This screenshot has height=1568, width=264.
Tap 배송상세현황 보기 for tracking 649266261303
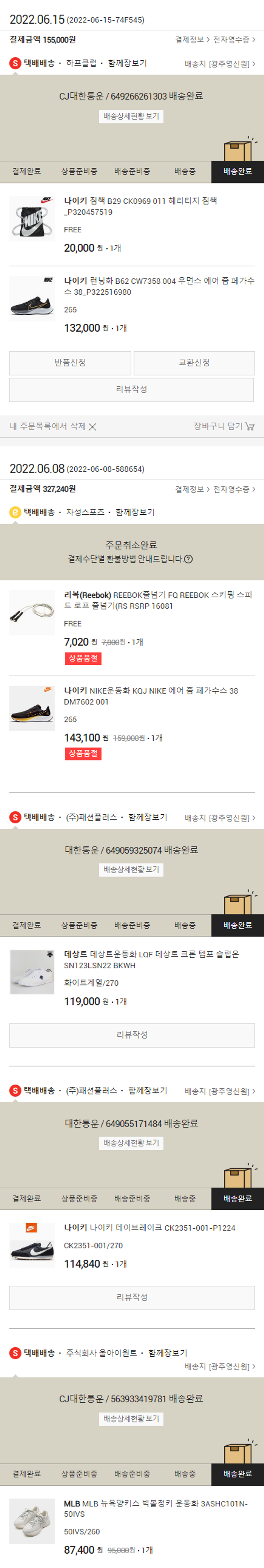132,116
